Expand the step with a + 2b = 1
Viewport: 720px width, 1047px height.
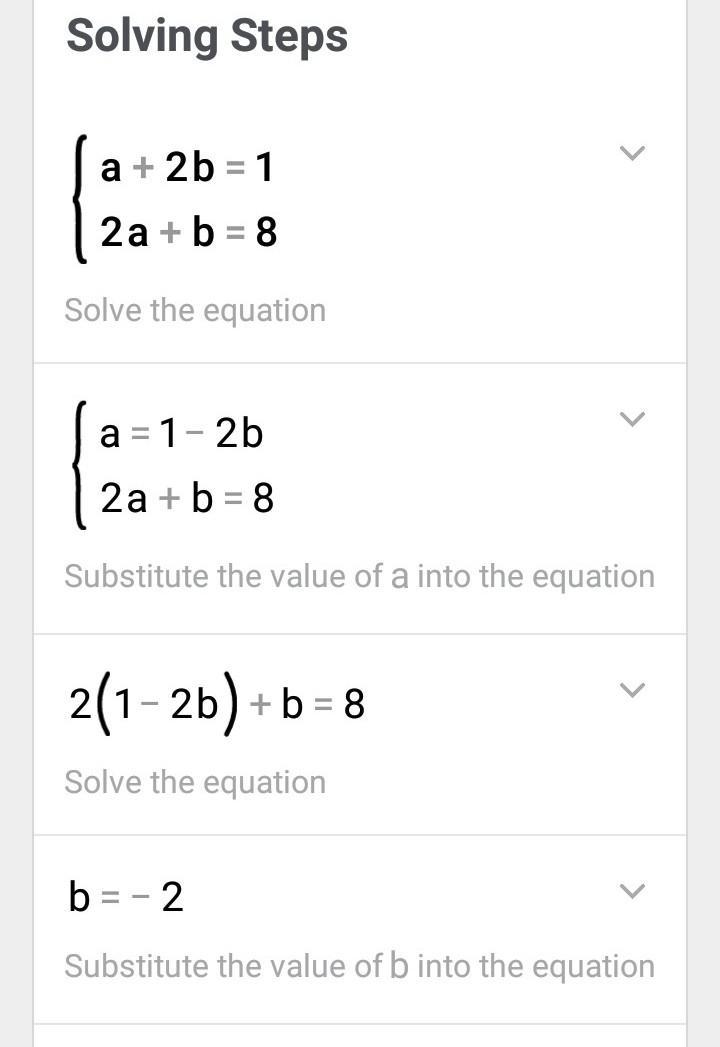(x=632, y=153)
